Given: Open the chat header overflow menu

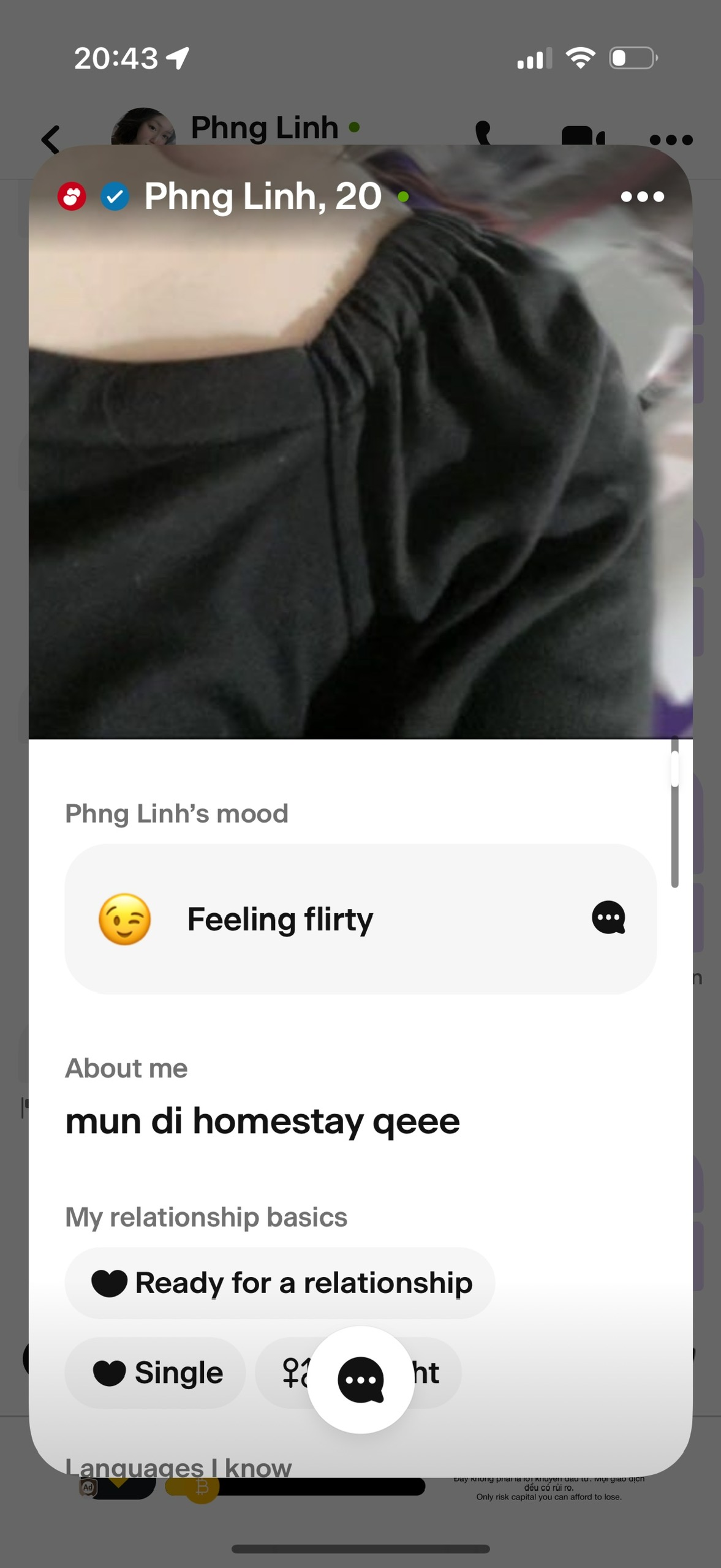Looking at the screenshot, I should click(x=671, y=140).
